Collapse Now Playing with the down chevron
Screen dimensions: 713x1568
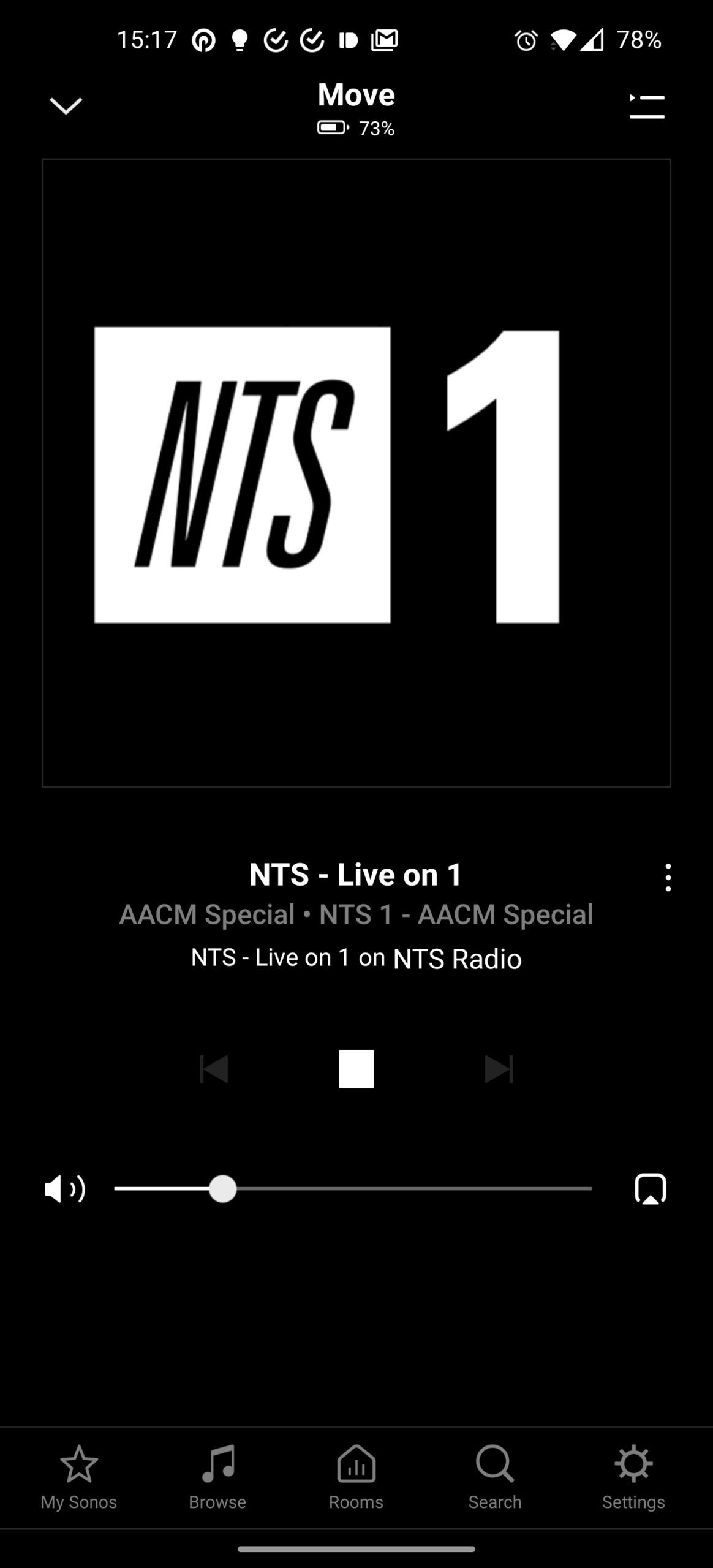tap(66, 105)
